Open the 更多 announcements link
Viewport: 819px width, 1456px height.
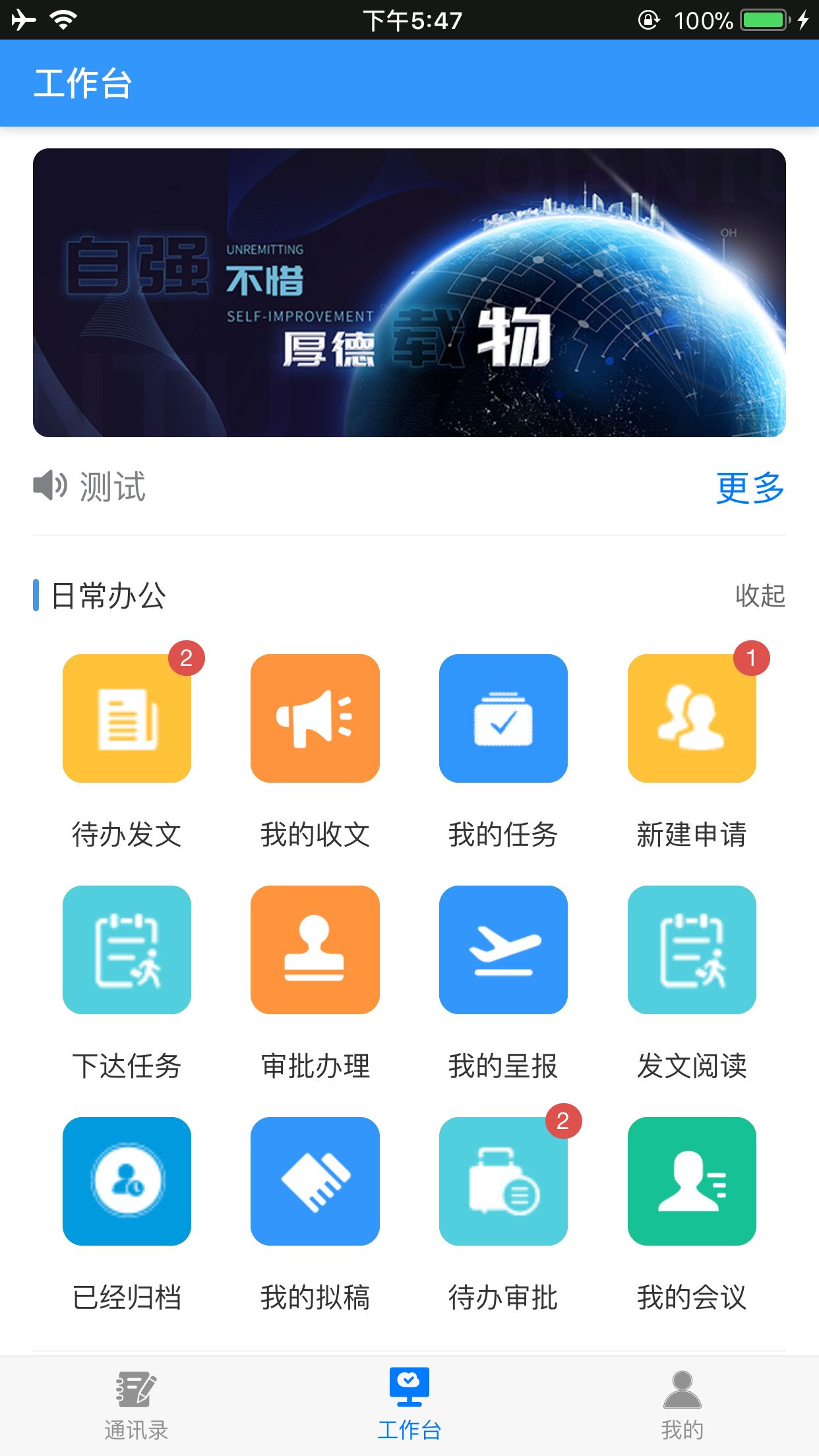749,488
